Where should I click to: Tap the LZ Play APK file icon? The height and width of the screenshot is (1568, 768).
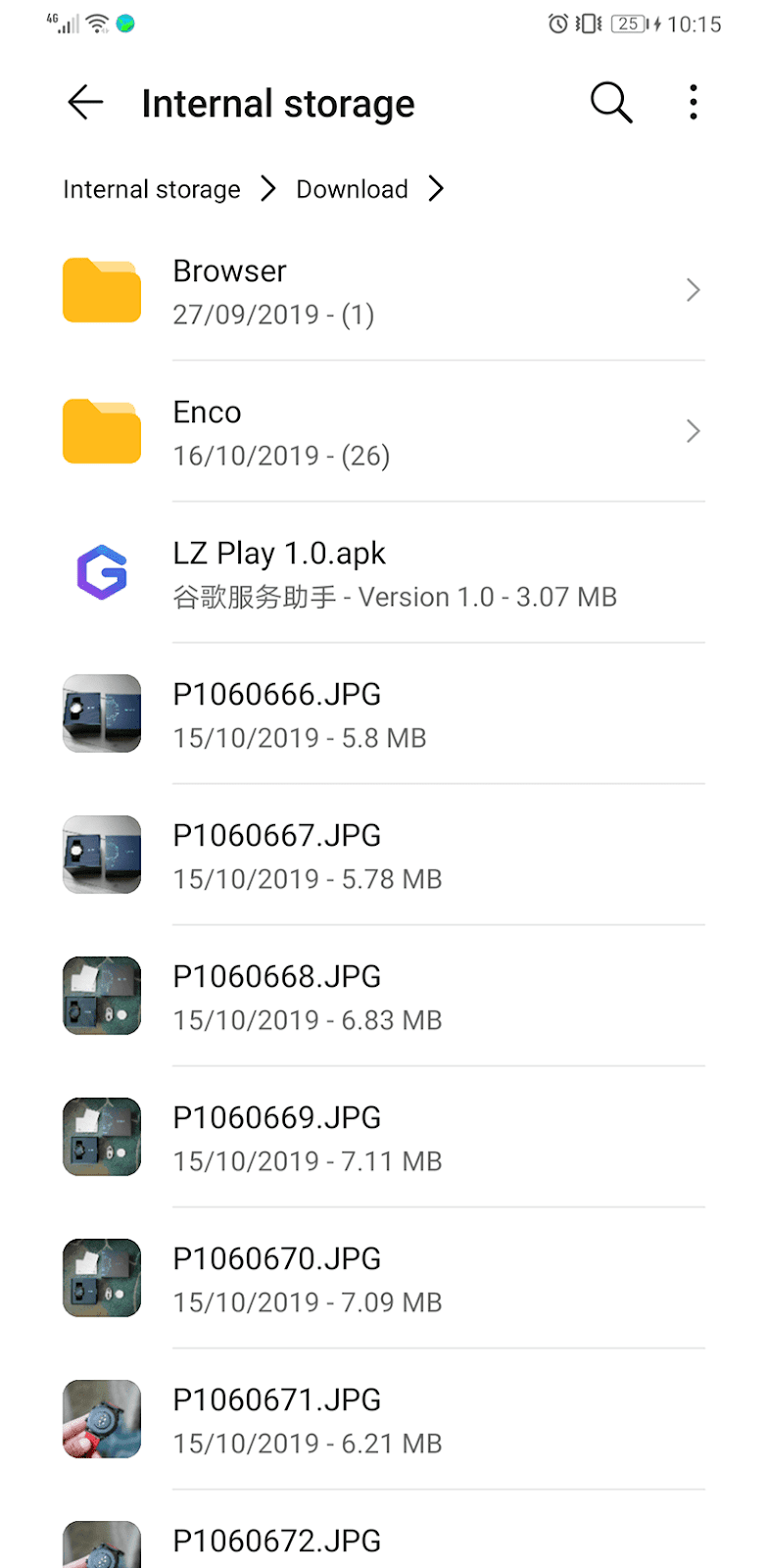[x=101, y=572]
